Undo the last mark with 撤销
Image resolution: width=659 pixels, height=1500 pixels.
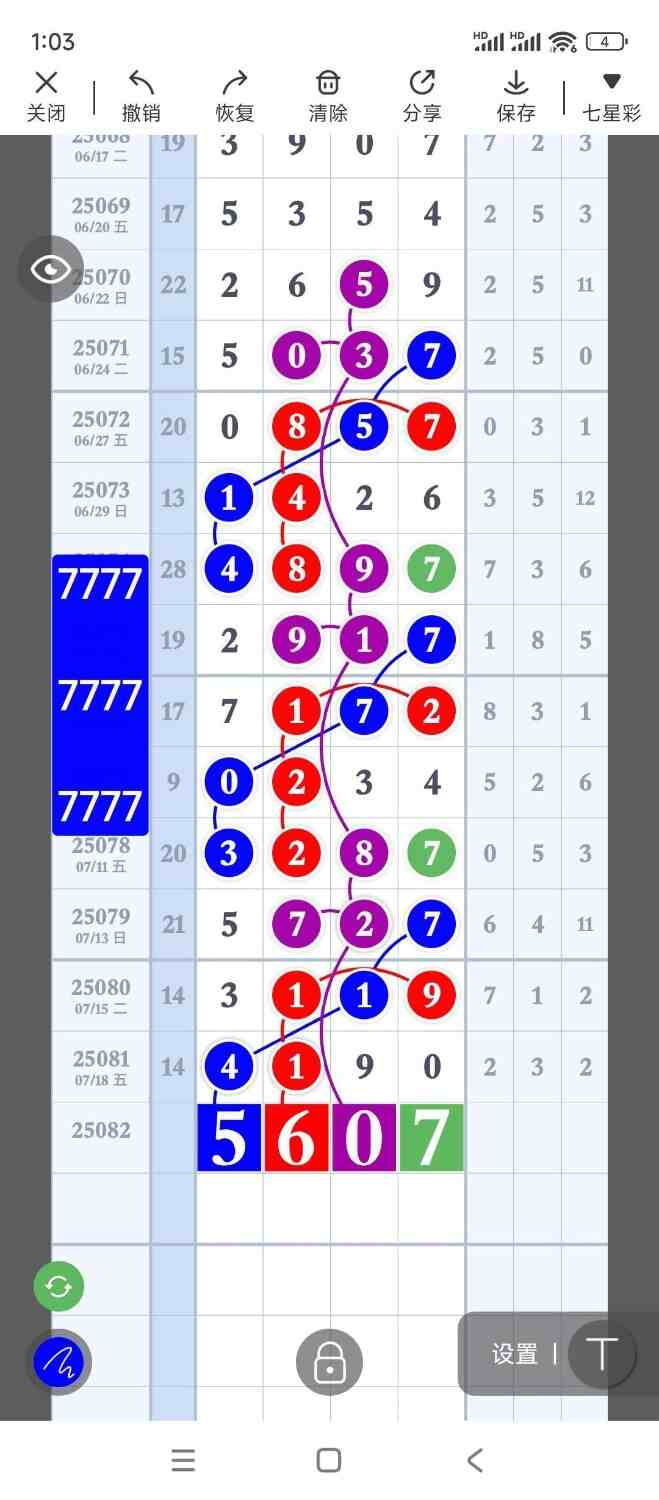click(141, 96)
